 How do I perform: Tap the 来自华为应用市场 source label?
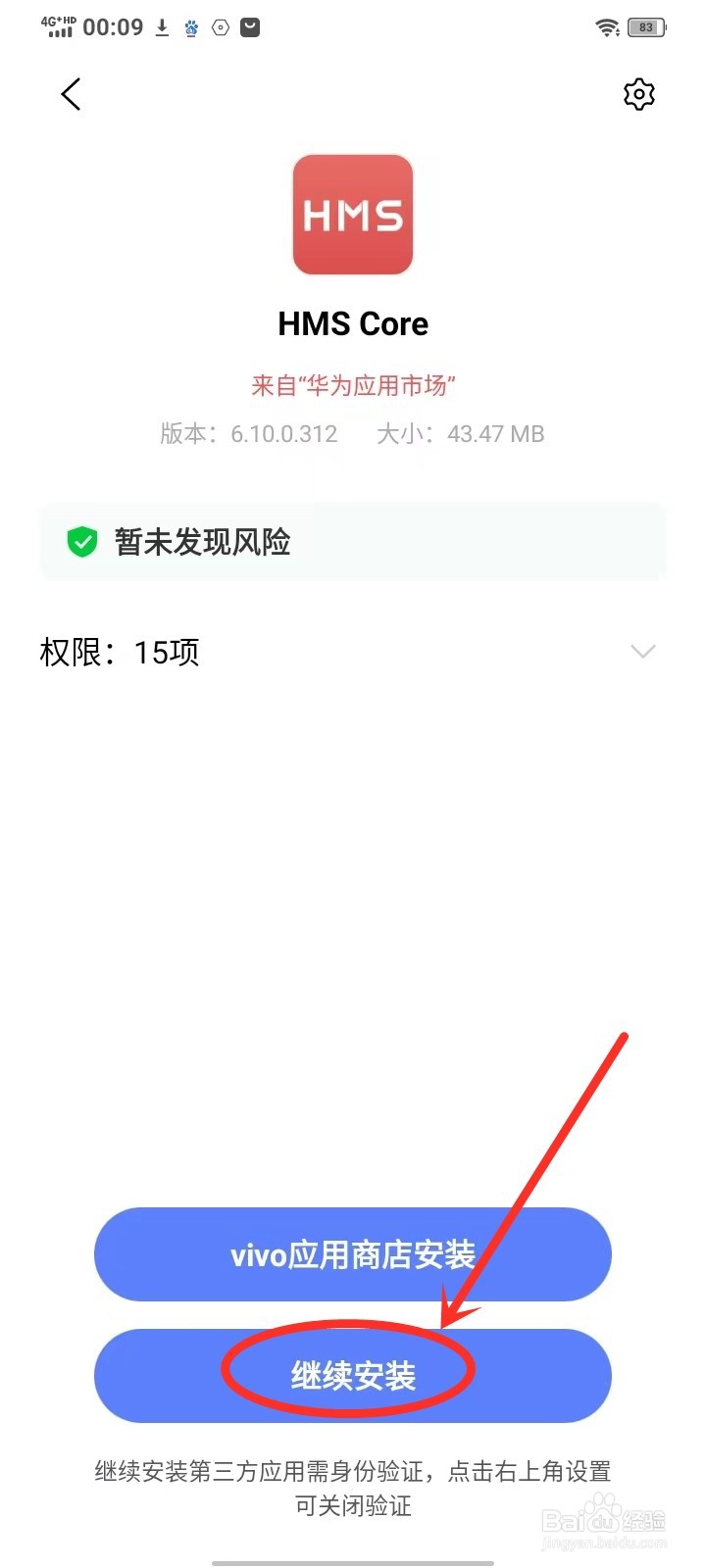[x=353, y=385]
